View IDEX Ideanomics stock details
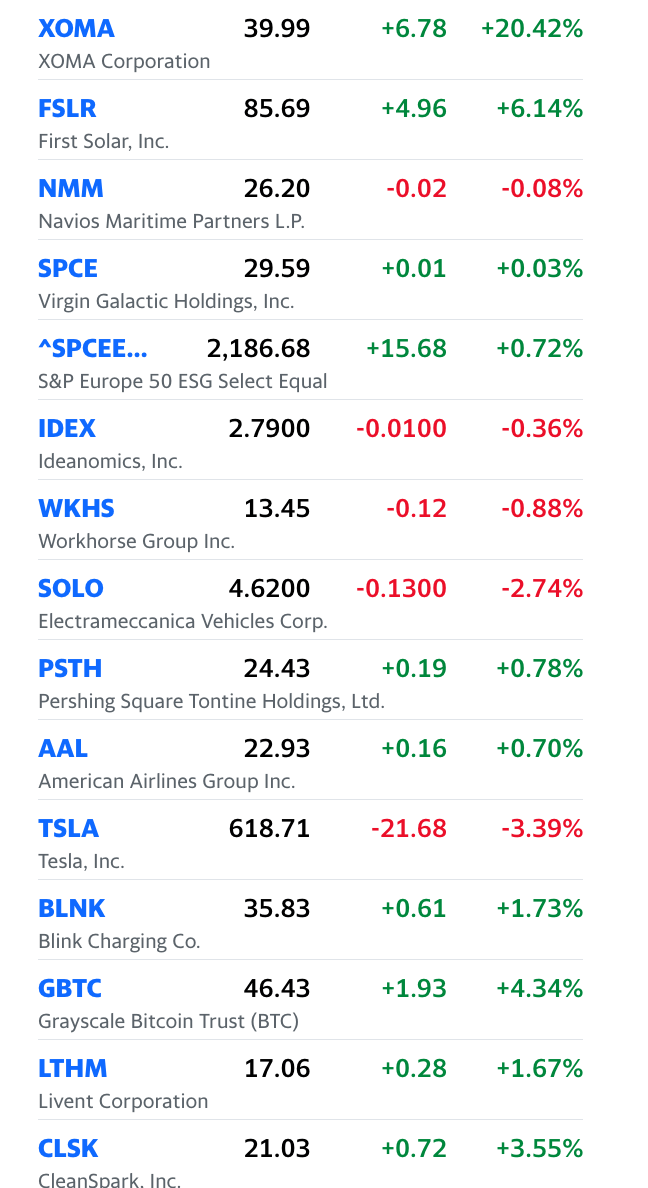The height and width of the screenshot is (1188, 648). (x=67, y=429)
